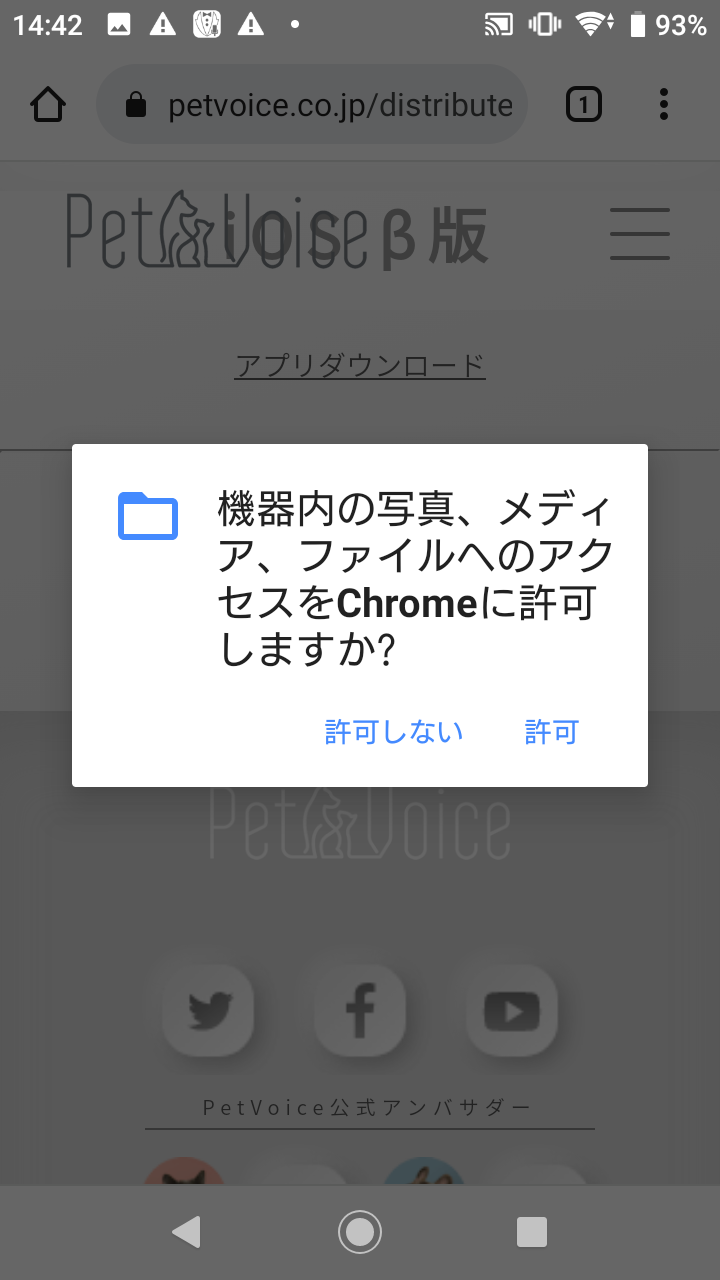Go back with system back button
The width and height of the screenshot is (720, 1280).
click(x=186, y=1232)
